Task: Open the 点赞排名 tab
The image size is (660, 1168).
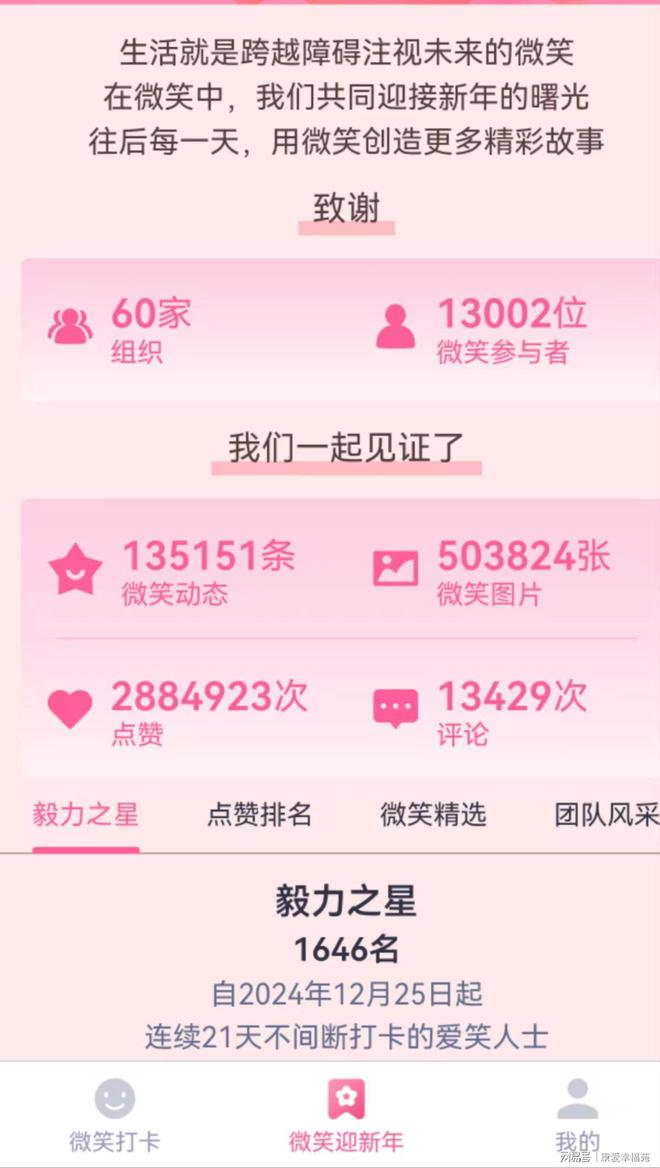Action: point(260,815)
